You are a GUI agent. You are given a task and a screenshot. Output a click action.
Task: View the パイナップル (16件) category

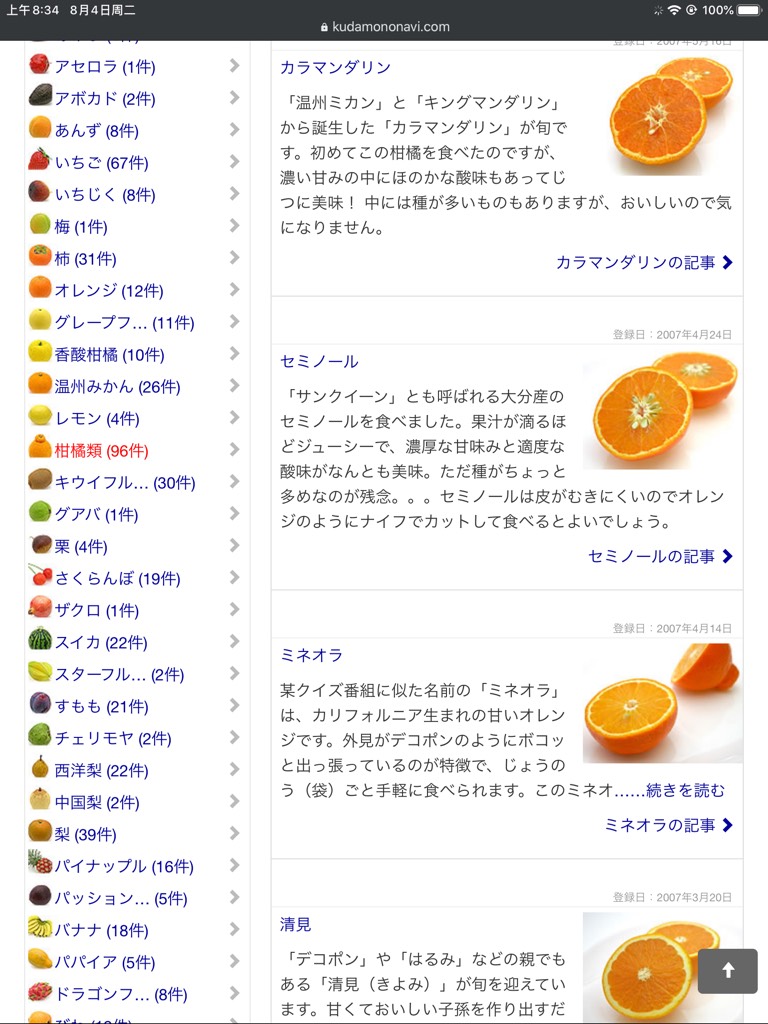click(x=124, y=867)
